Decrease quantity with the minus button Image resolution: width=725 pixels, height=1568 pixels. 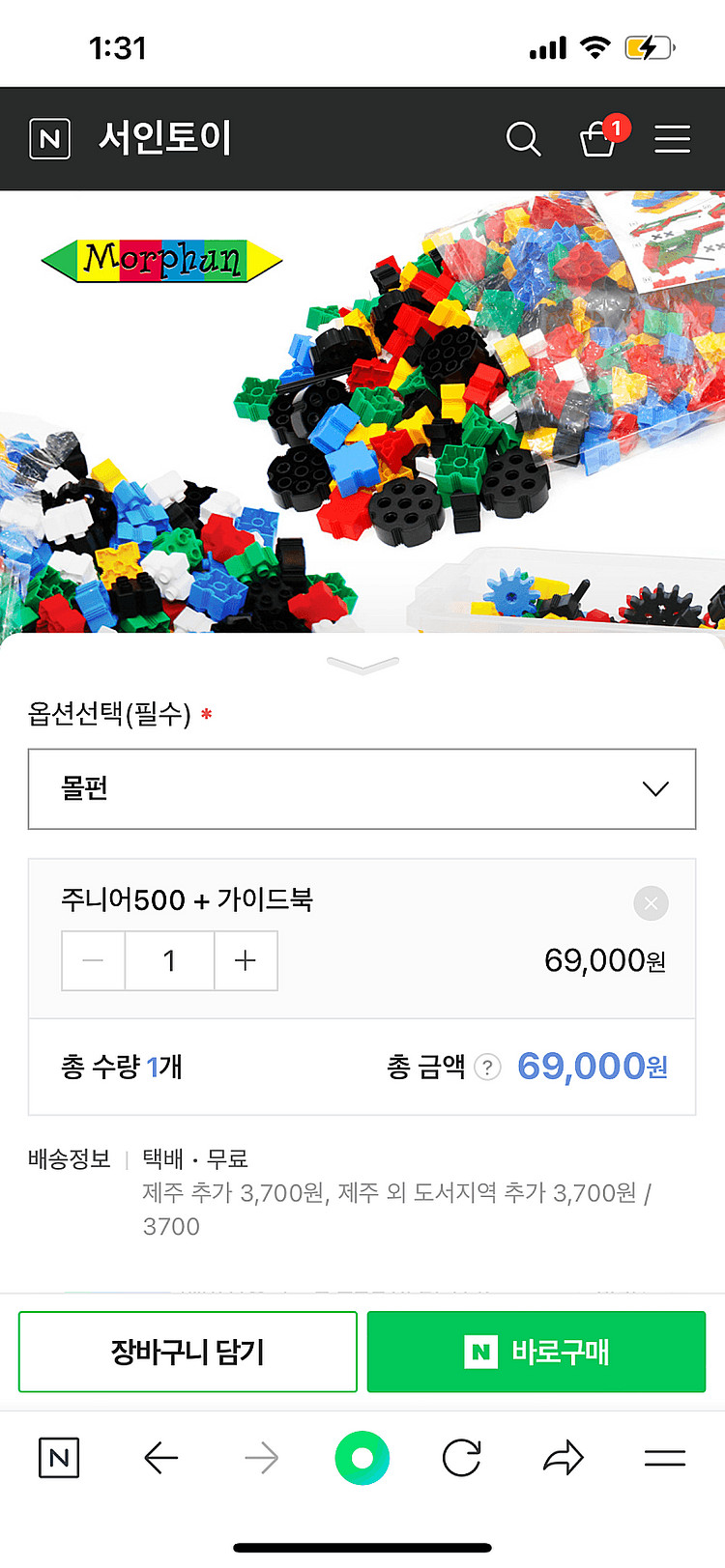[x=94, y=960]
